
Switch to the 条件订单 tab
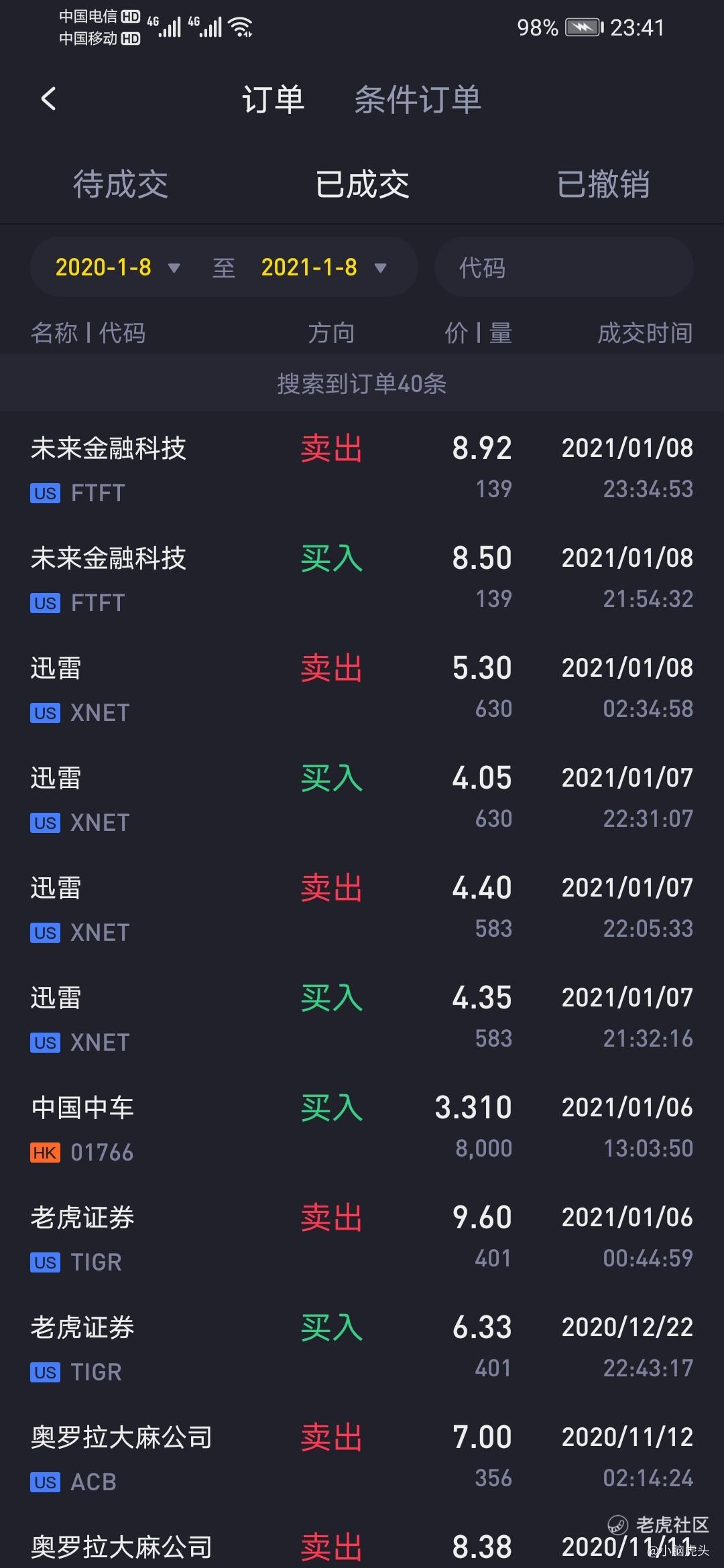[x=417, y=100]
